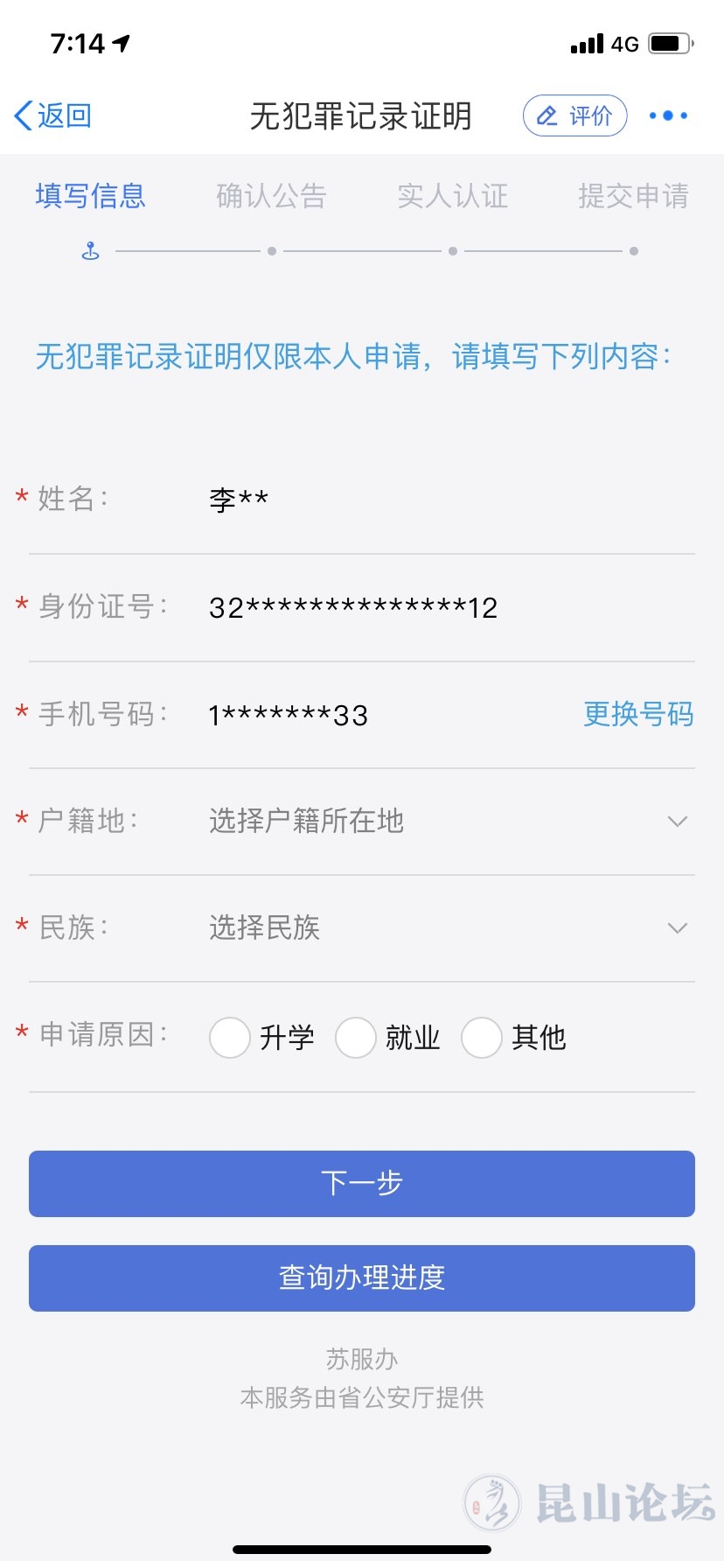Continue with the 下一步 button
The image size is (724, 1568).
coord(362,1183)
